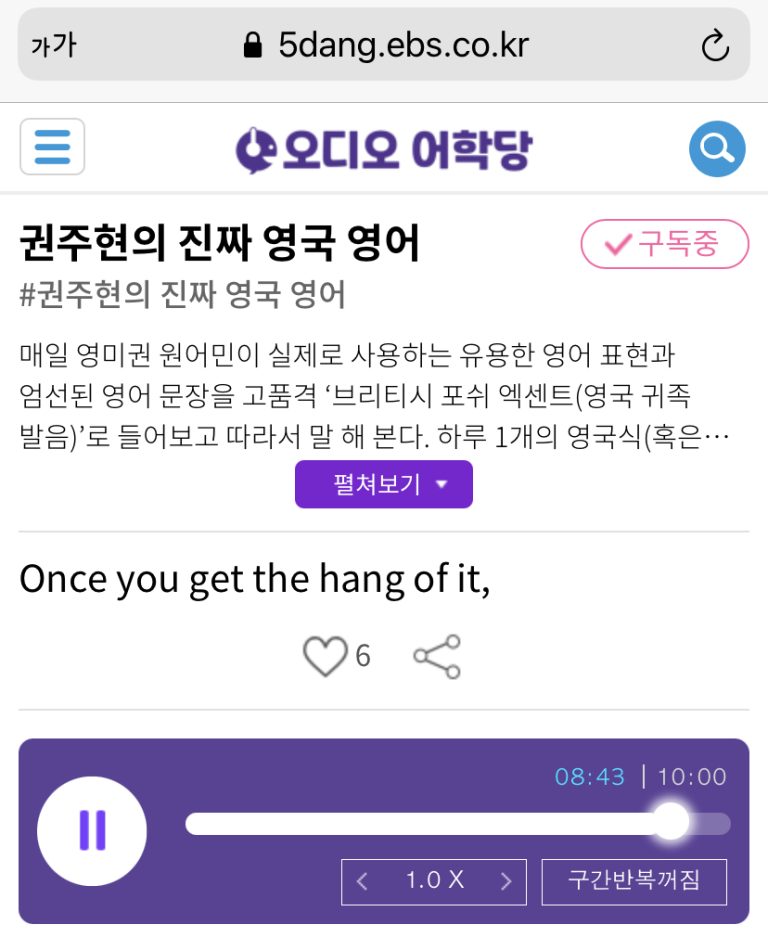The height and width of the screenshot is (950, 768).
Task: Tap the 구독중 subscription button
Action: (664, 245)
